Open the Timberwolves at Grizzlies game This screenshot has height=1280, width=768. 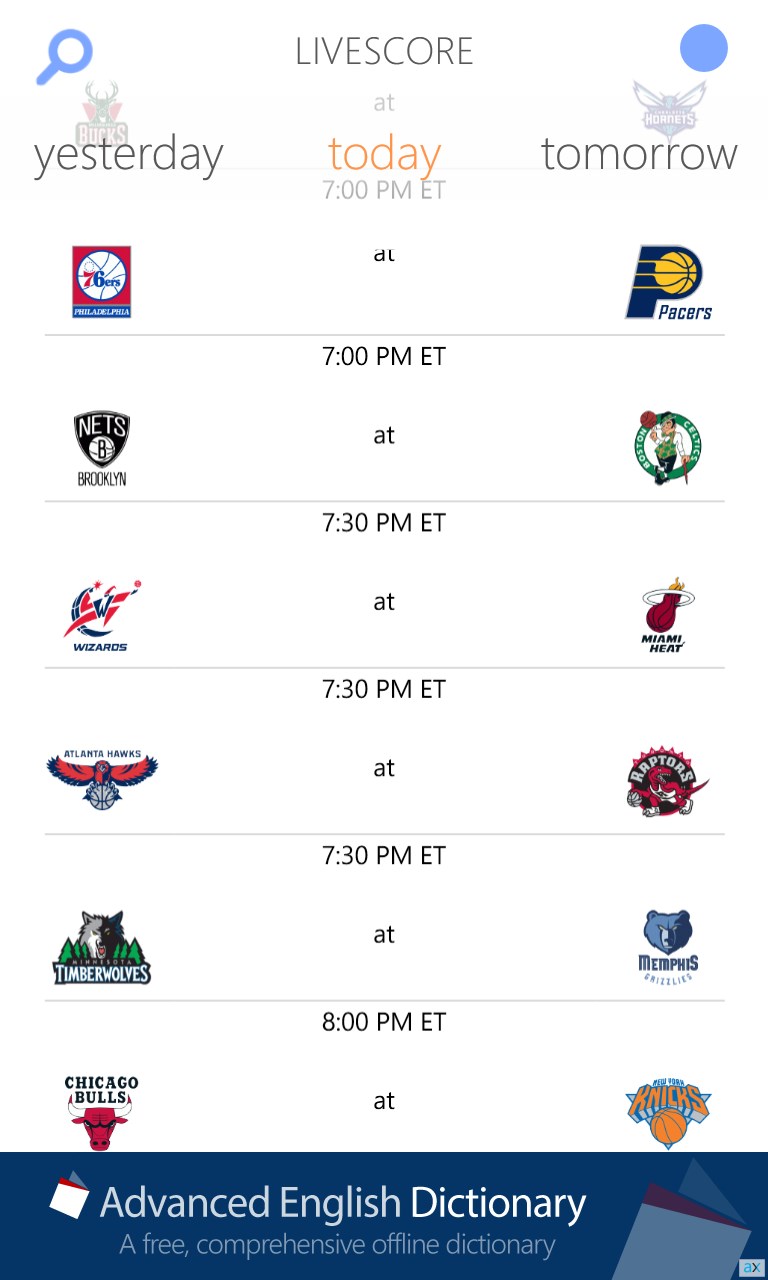(x=384, y=935)
